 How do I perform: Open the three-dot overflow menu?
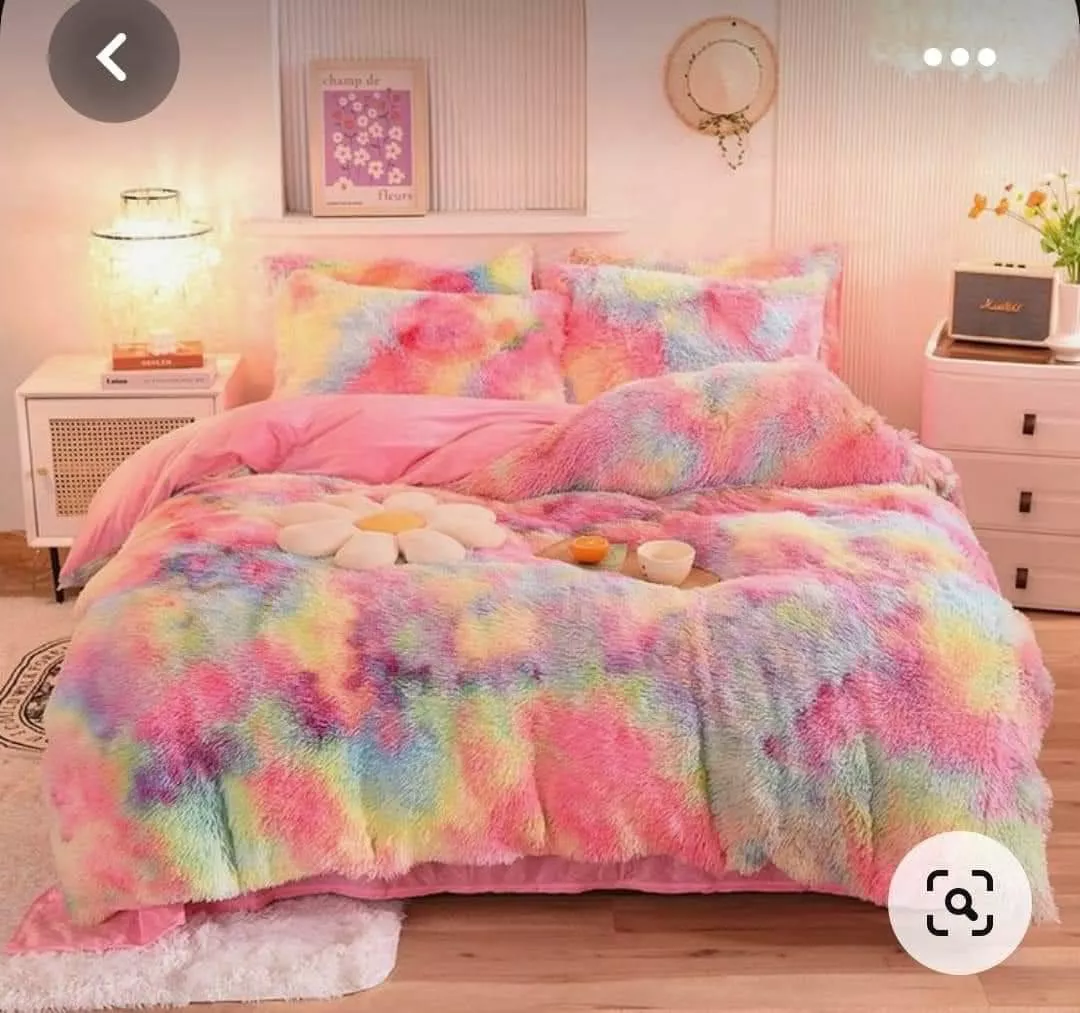click(959, 57)
